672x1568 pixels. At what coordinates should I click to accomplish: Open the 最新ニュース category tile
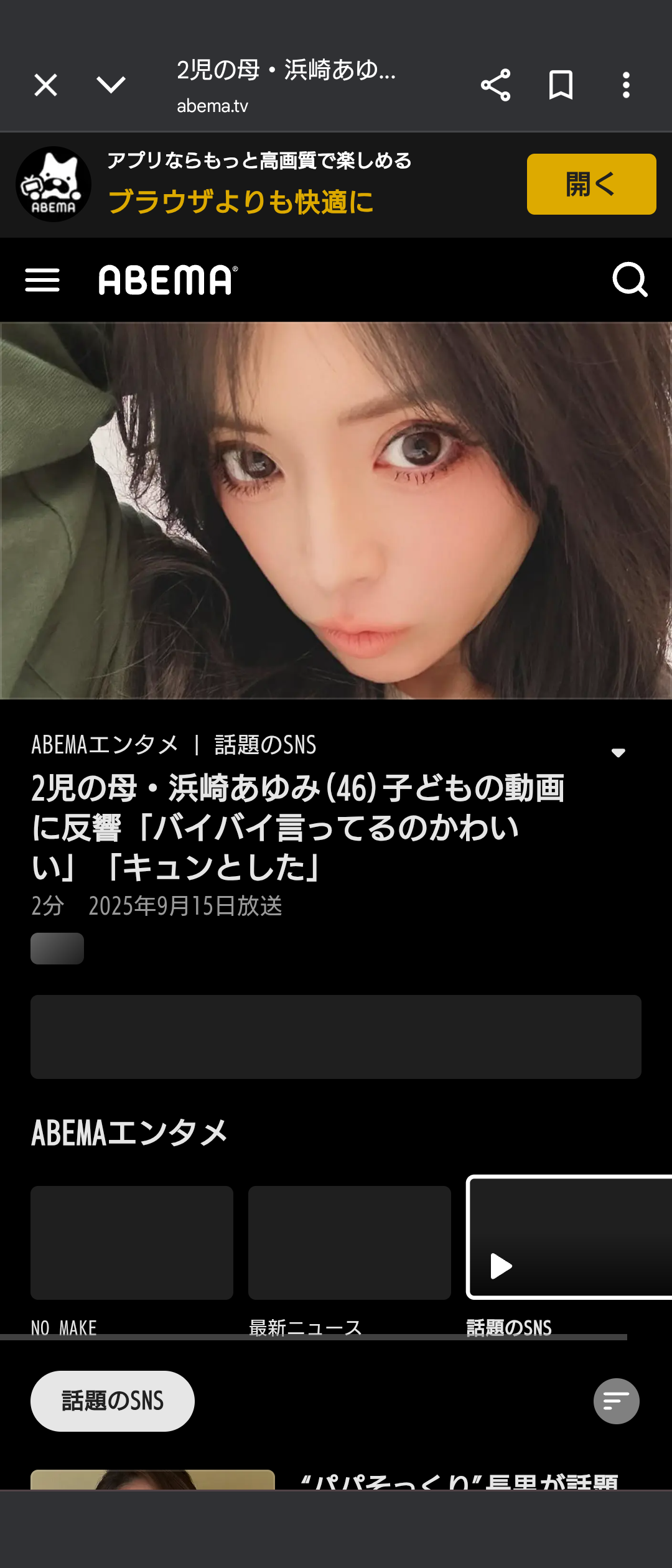tap(350, 1243)
